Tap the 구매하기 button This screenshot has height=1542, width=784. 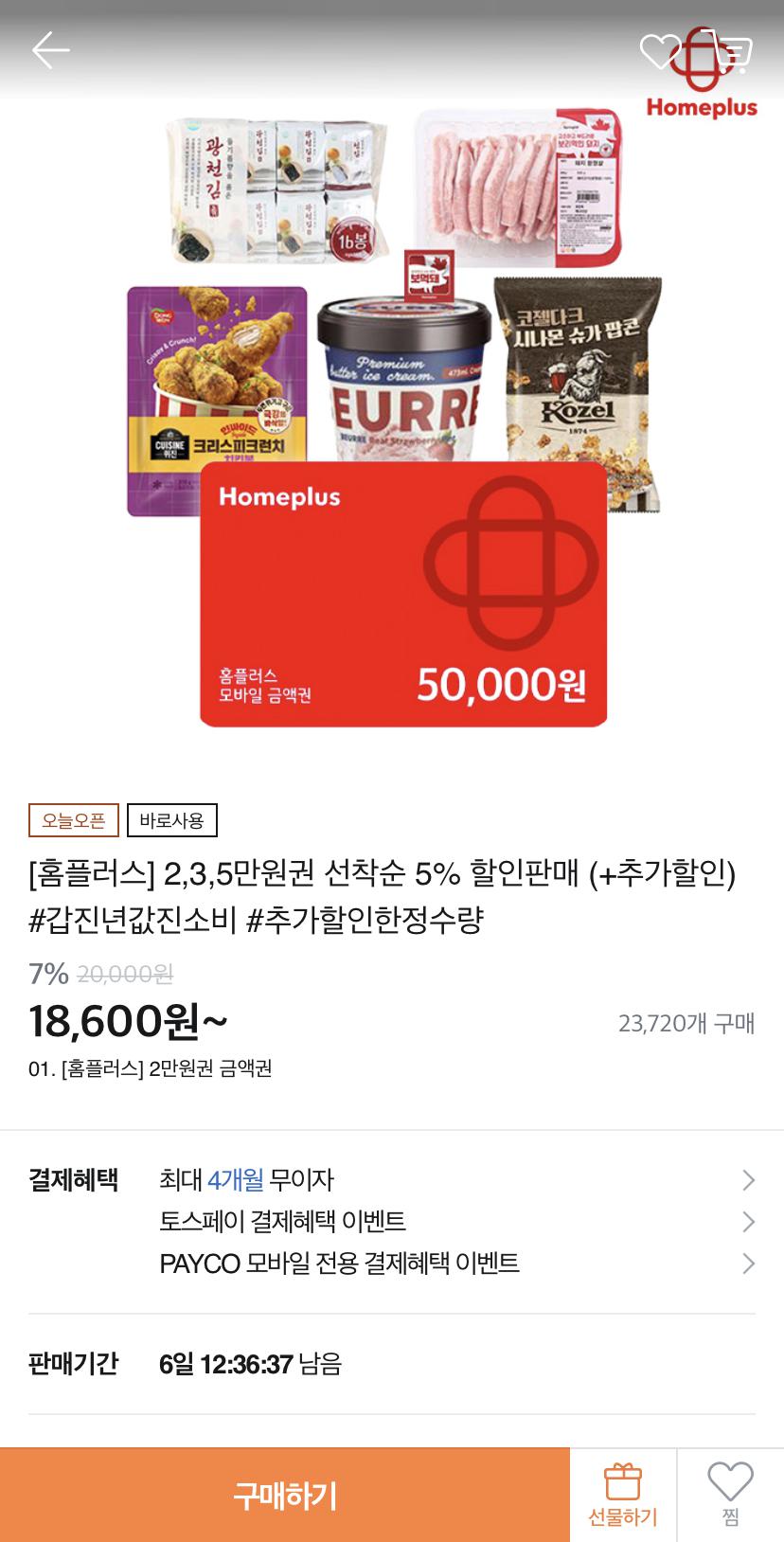[285, 1496]
